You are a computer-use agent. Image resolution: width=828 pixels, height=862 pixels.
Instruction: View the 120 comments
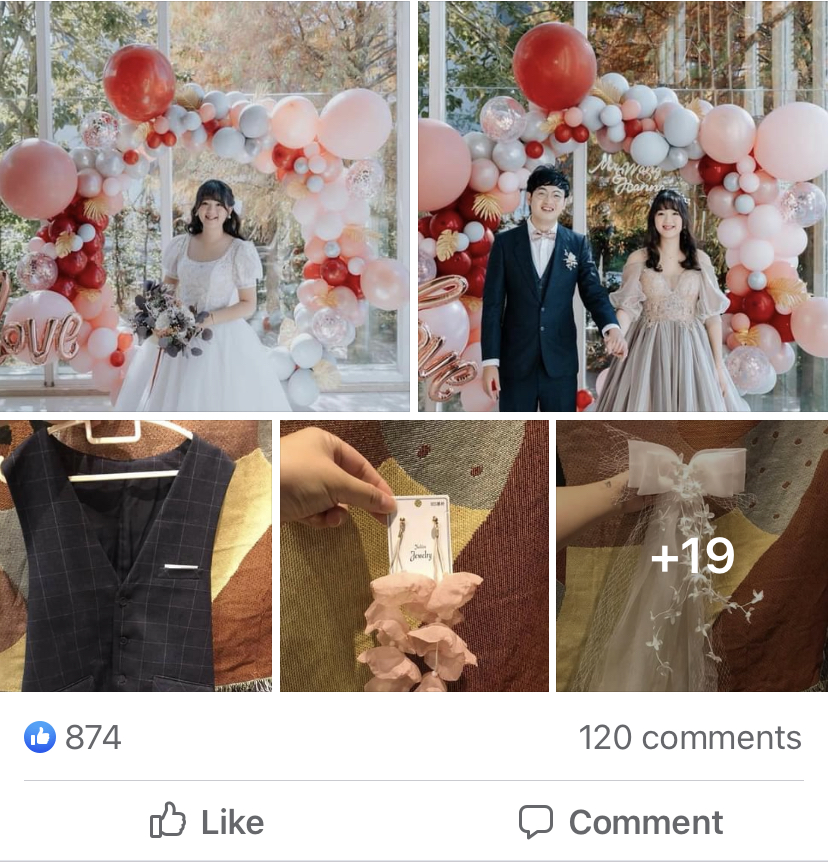(690, 738)
